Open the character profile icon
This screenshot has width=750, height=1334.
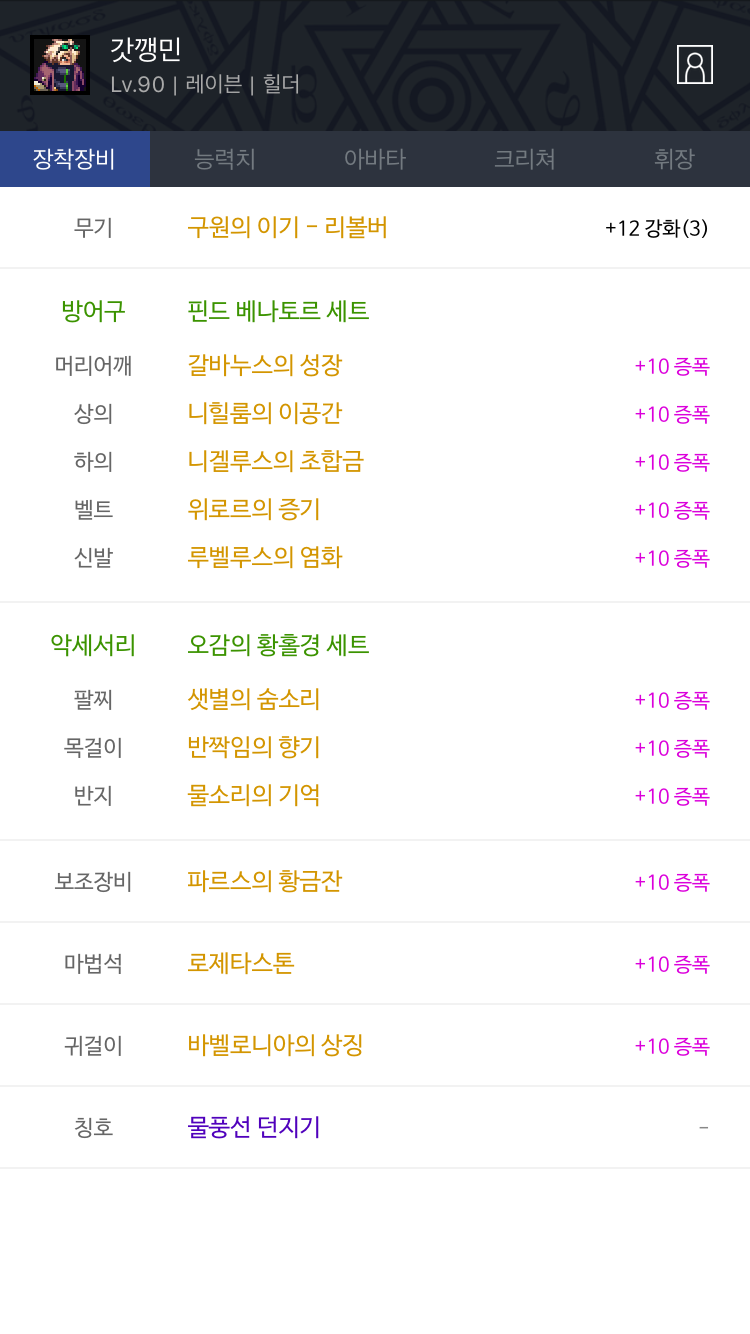[x=694, y=65]
